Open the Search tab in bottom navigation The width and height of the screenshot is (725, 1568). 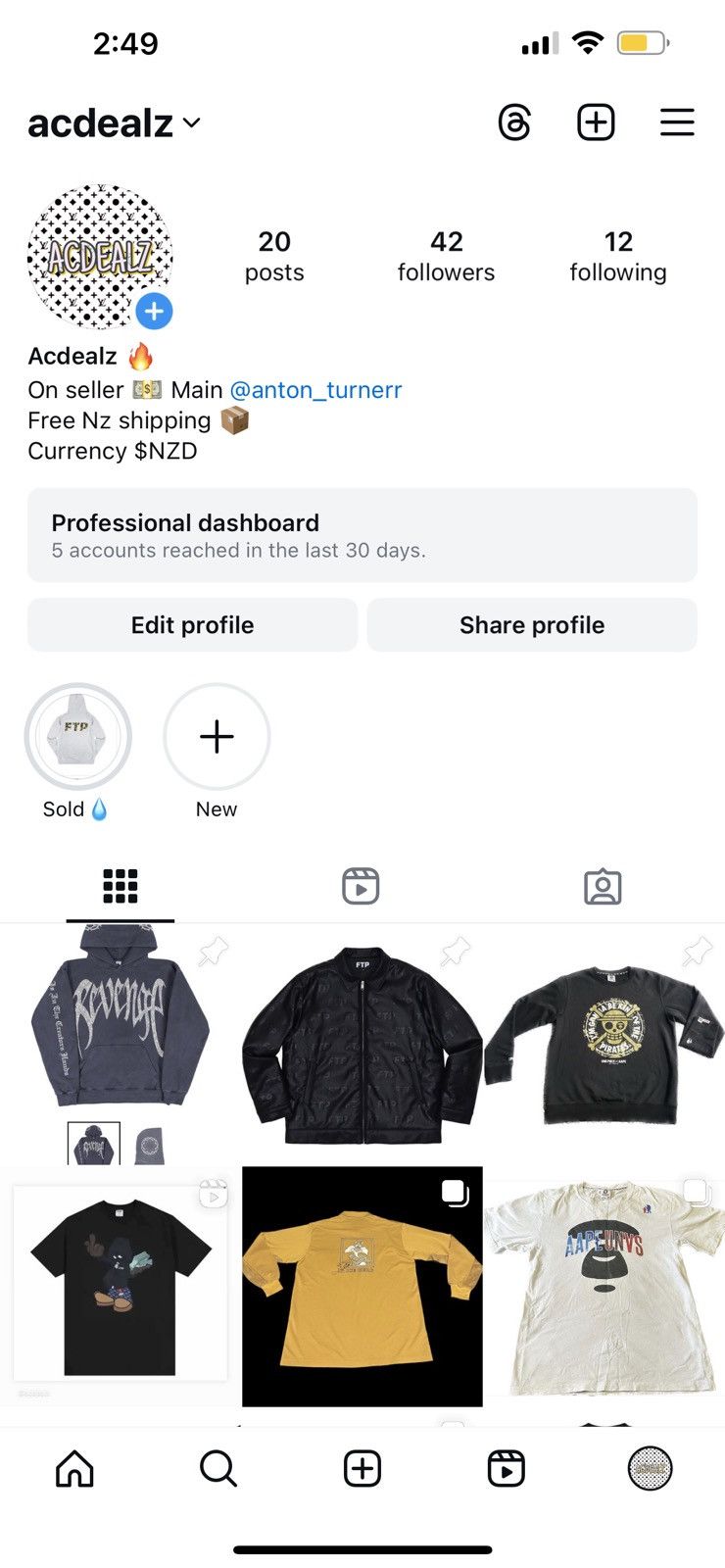point(217,1469)
